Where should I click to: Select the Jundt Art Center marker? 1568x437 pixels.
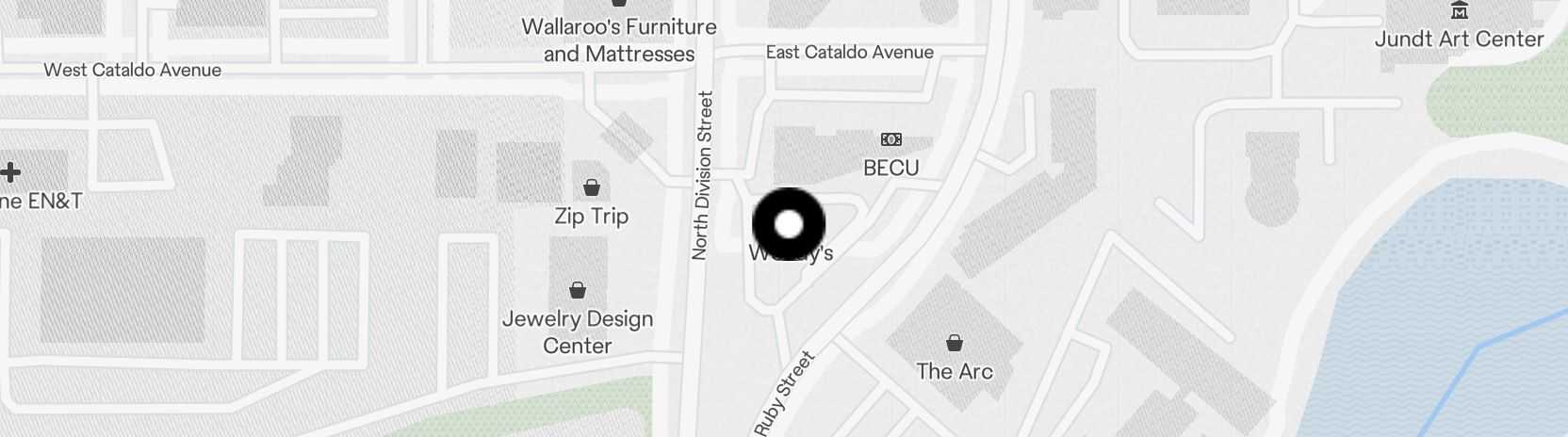(x=1459, y=11)
